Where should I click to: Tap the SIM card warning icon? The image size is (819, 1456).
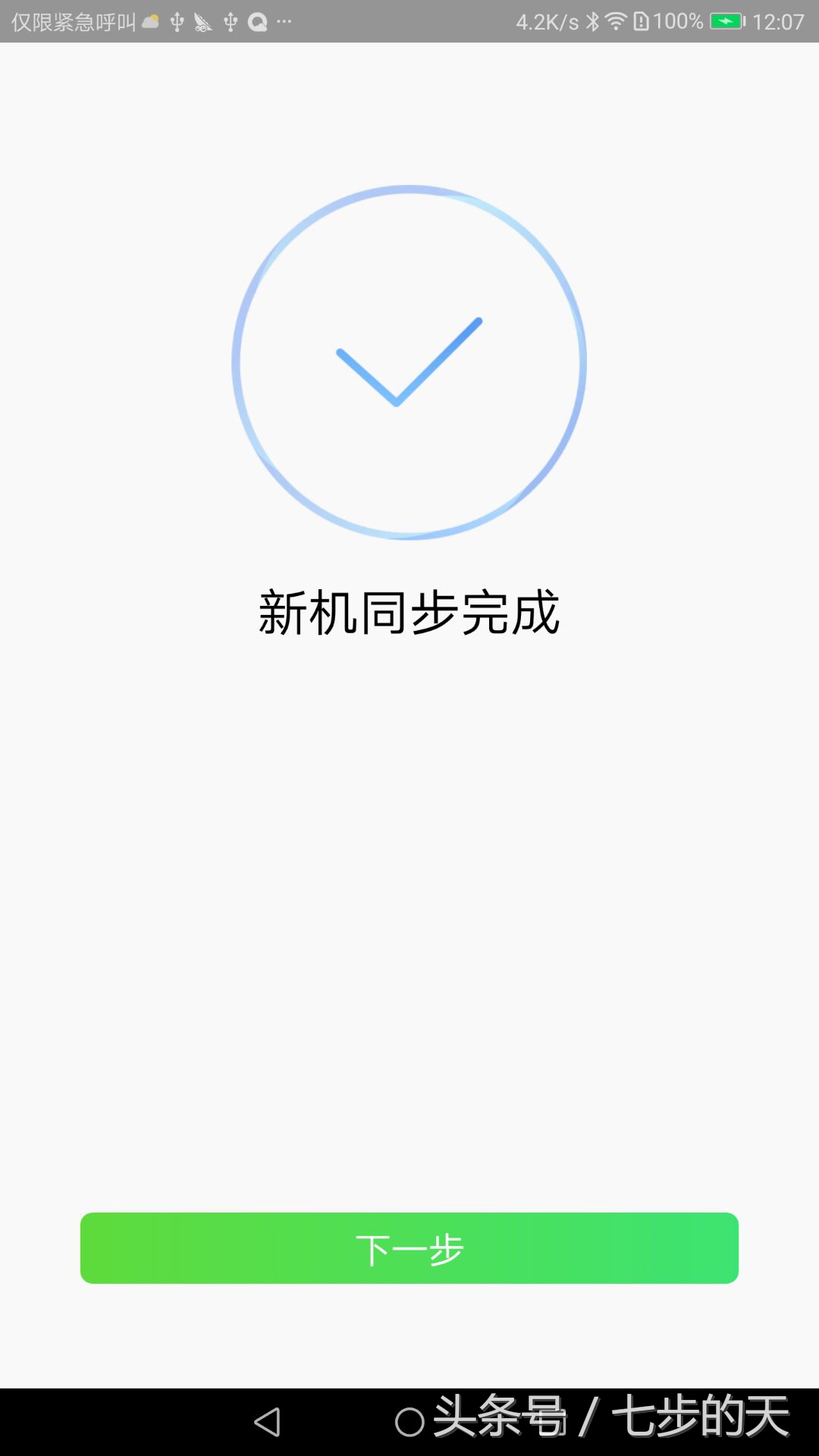643,21
